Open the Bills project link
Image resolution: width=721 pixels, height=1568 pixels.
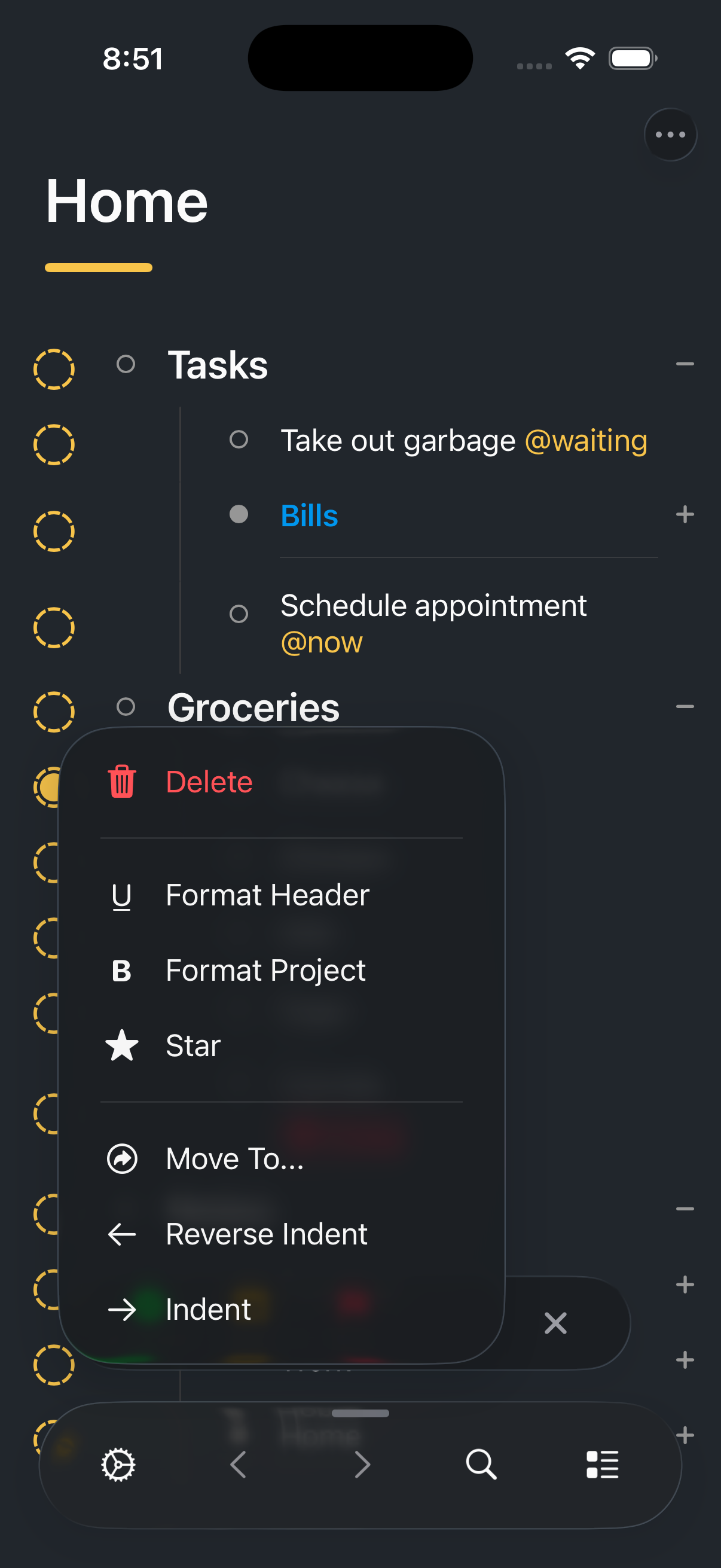pos(309,515)
